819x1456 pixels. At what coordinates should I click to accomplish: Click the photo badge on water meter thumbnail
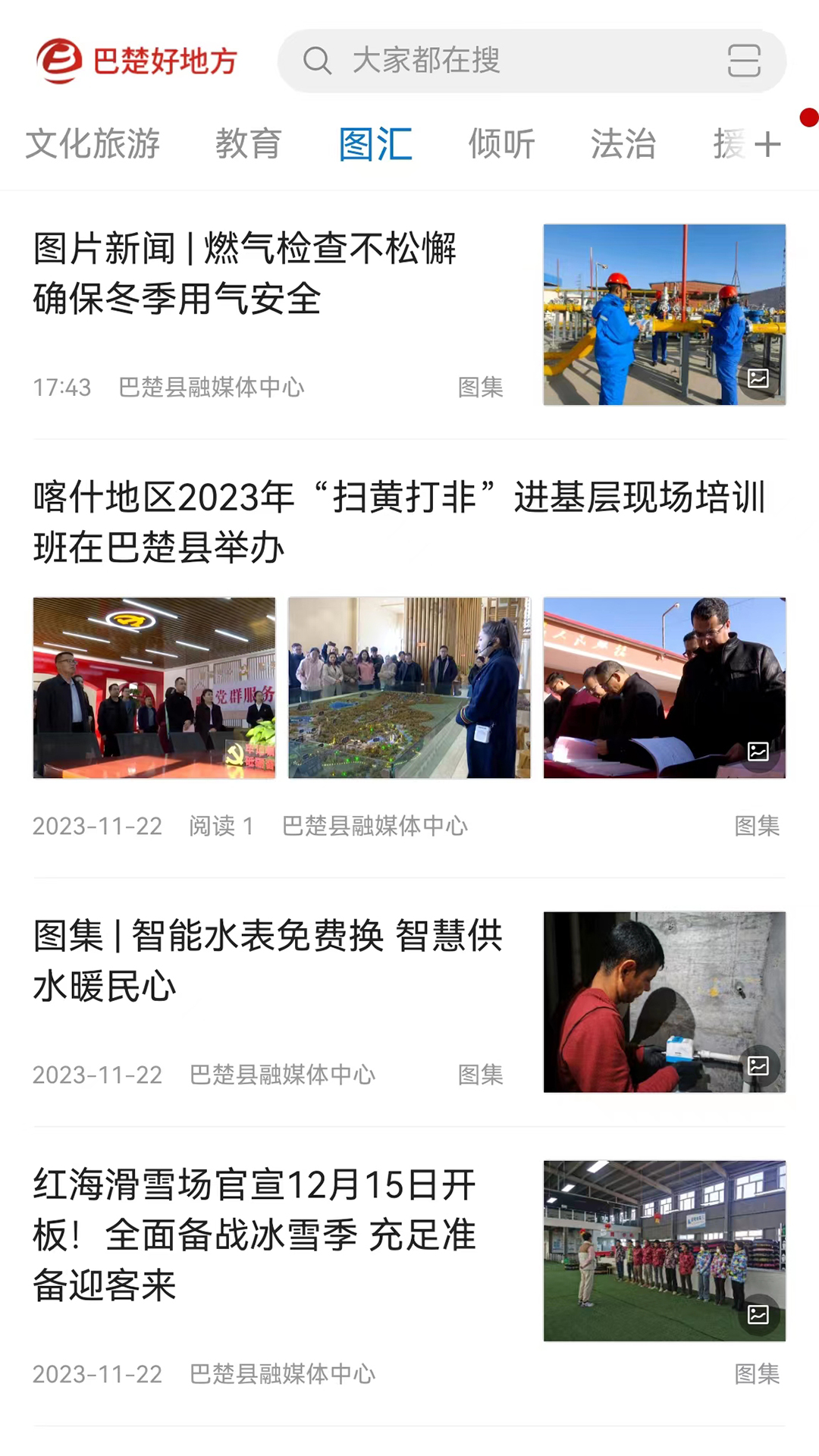[x=758, y=1065]
